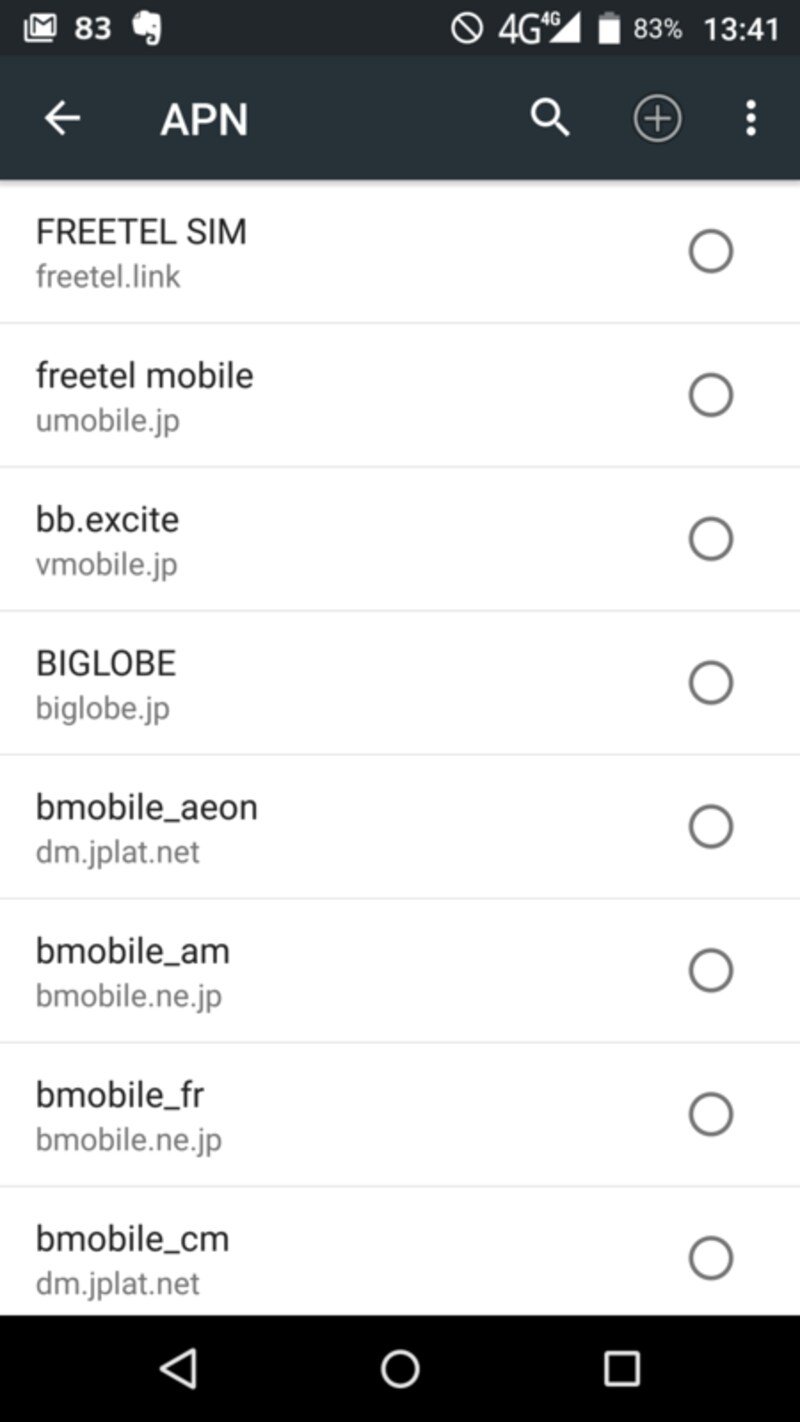Pick the BIGLOBE radio button
This screenshot has height=1422, width=800.
click(x=711, y=683)
